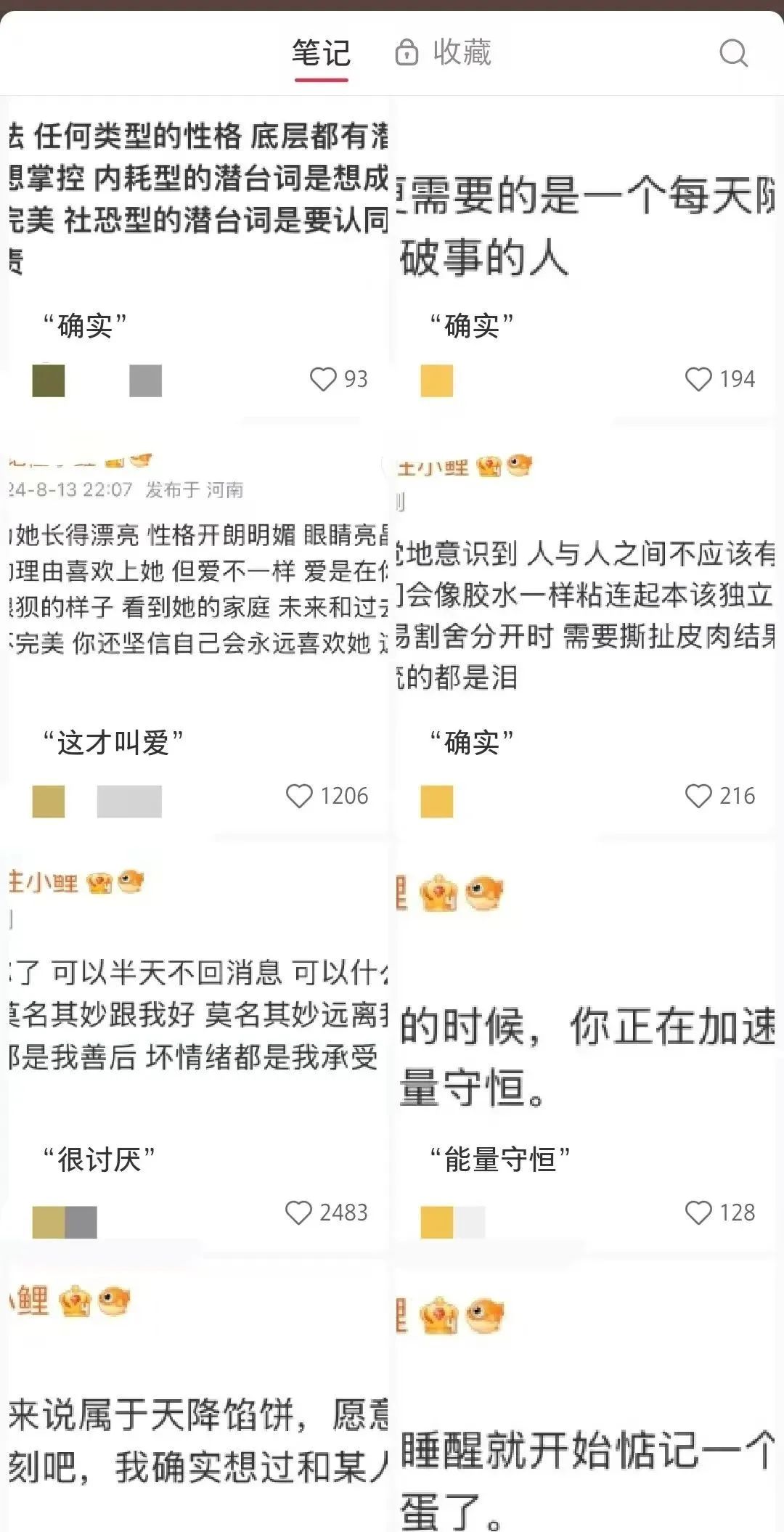784x1532 pixels.
Task: Like the “很讨厌” note
Action: [x=298, y=1213]
